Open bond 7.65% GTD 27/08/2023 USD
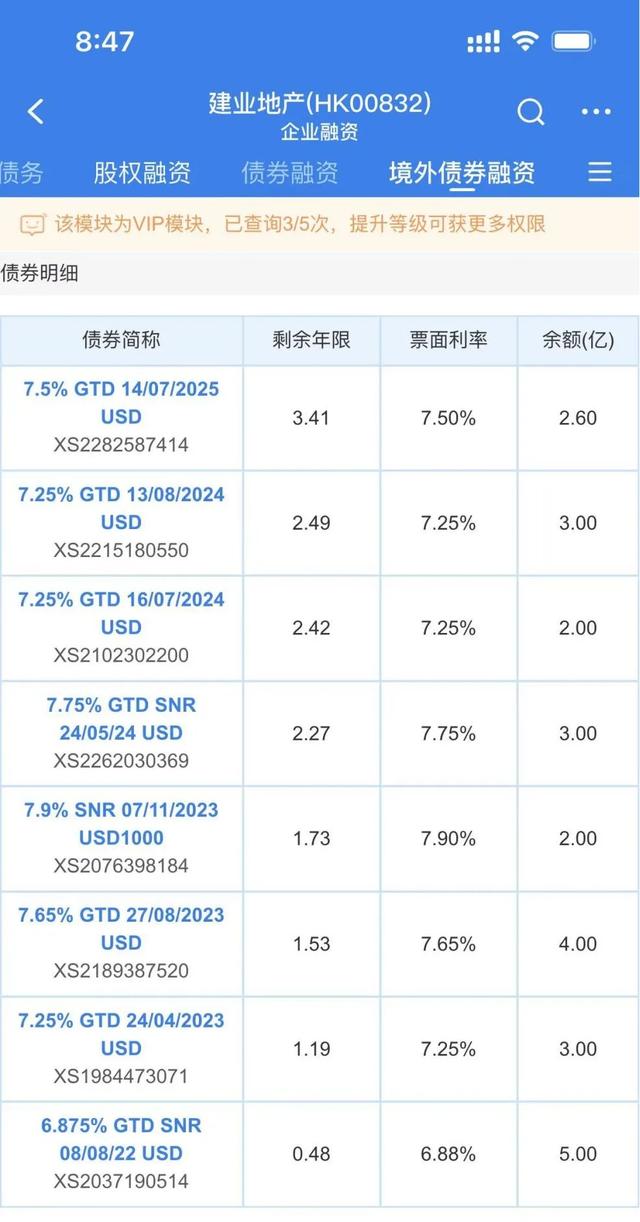The image size is (640, 1222). click(121, 929)
